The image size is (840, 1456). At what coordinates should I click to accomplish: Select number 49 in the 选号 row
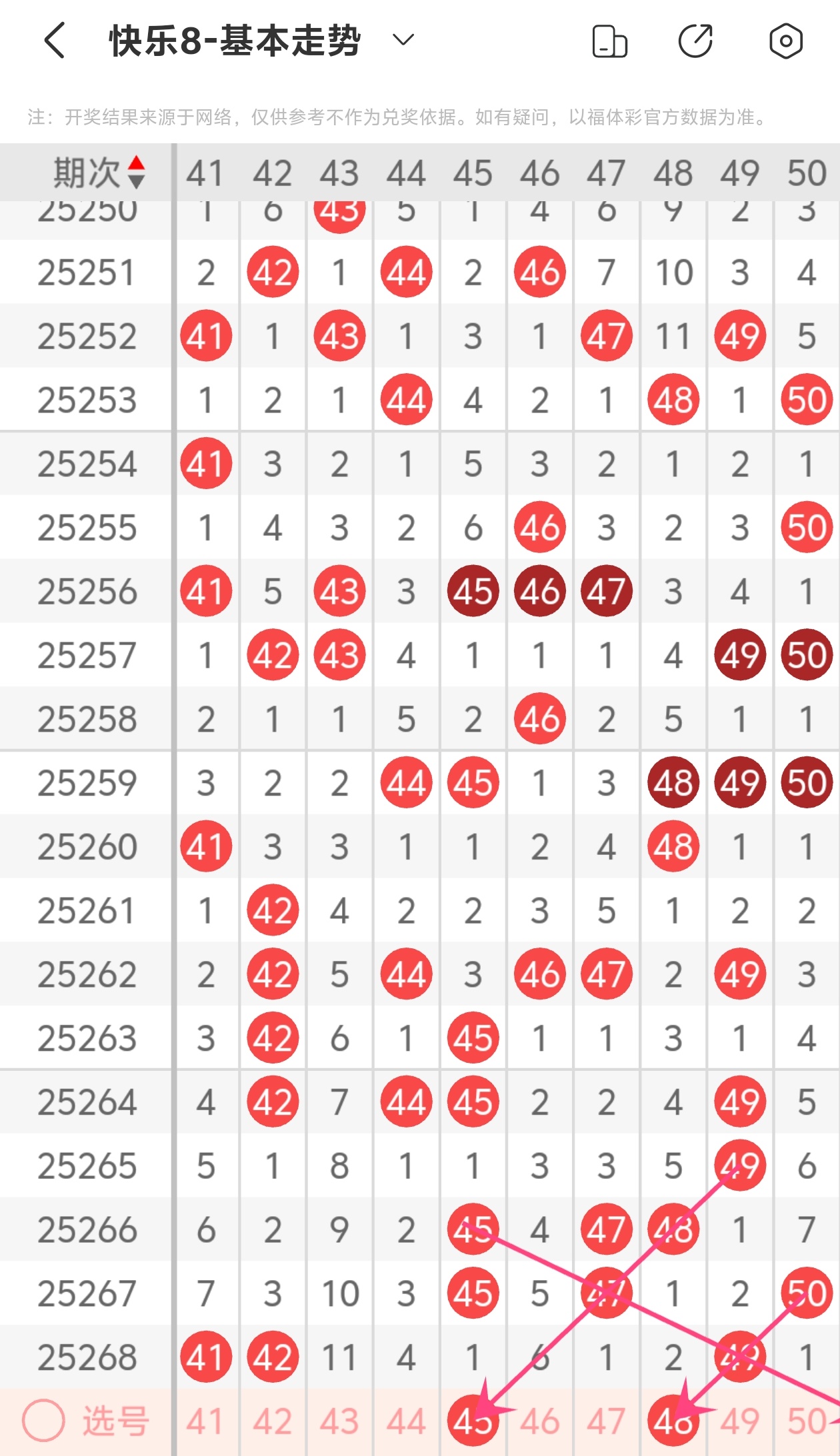[x=740, y=1421]
